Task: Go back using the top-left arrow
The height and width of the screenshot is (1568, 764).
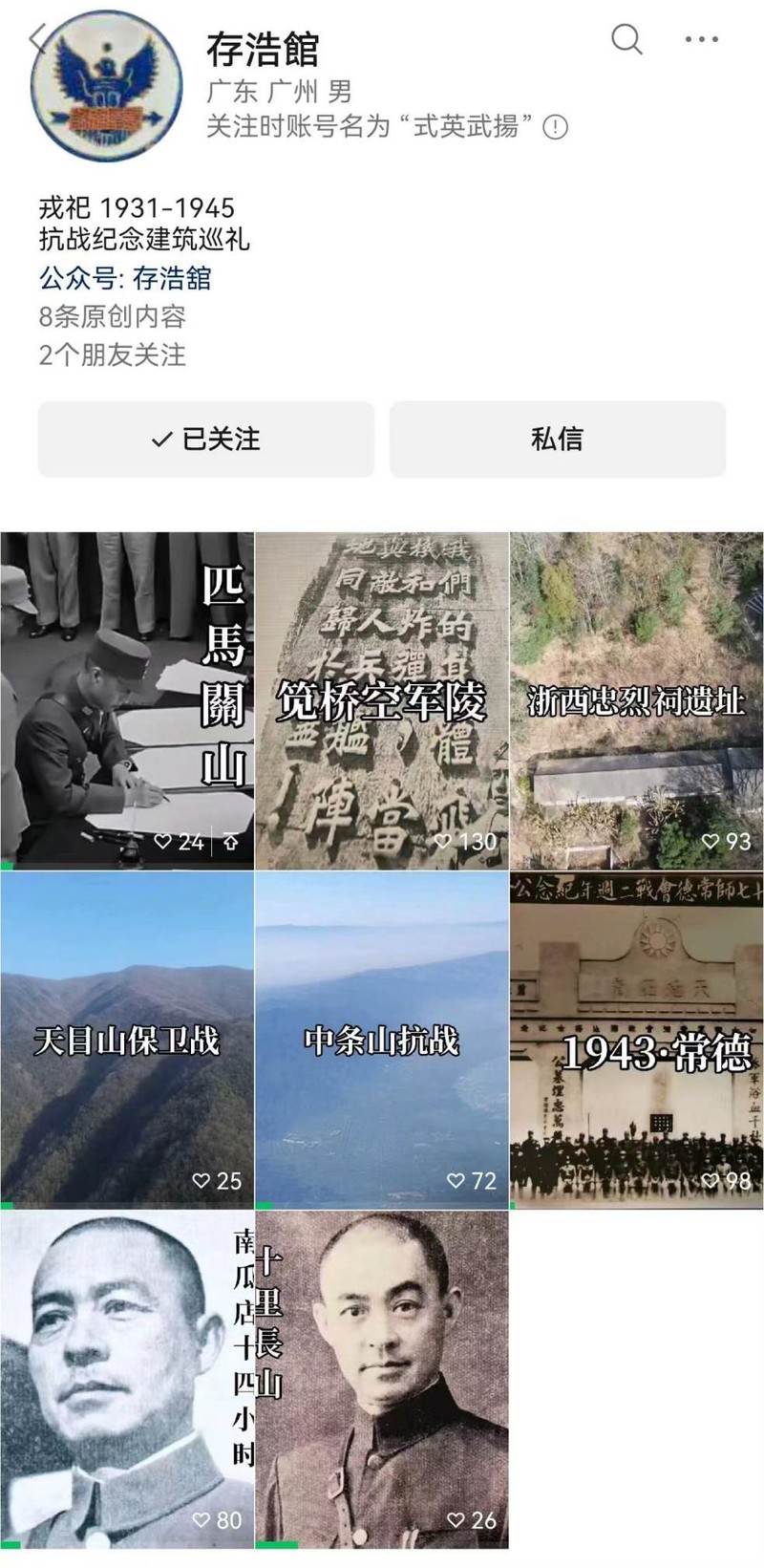Action: (x=36, y=39)
